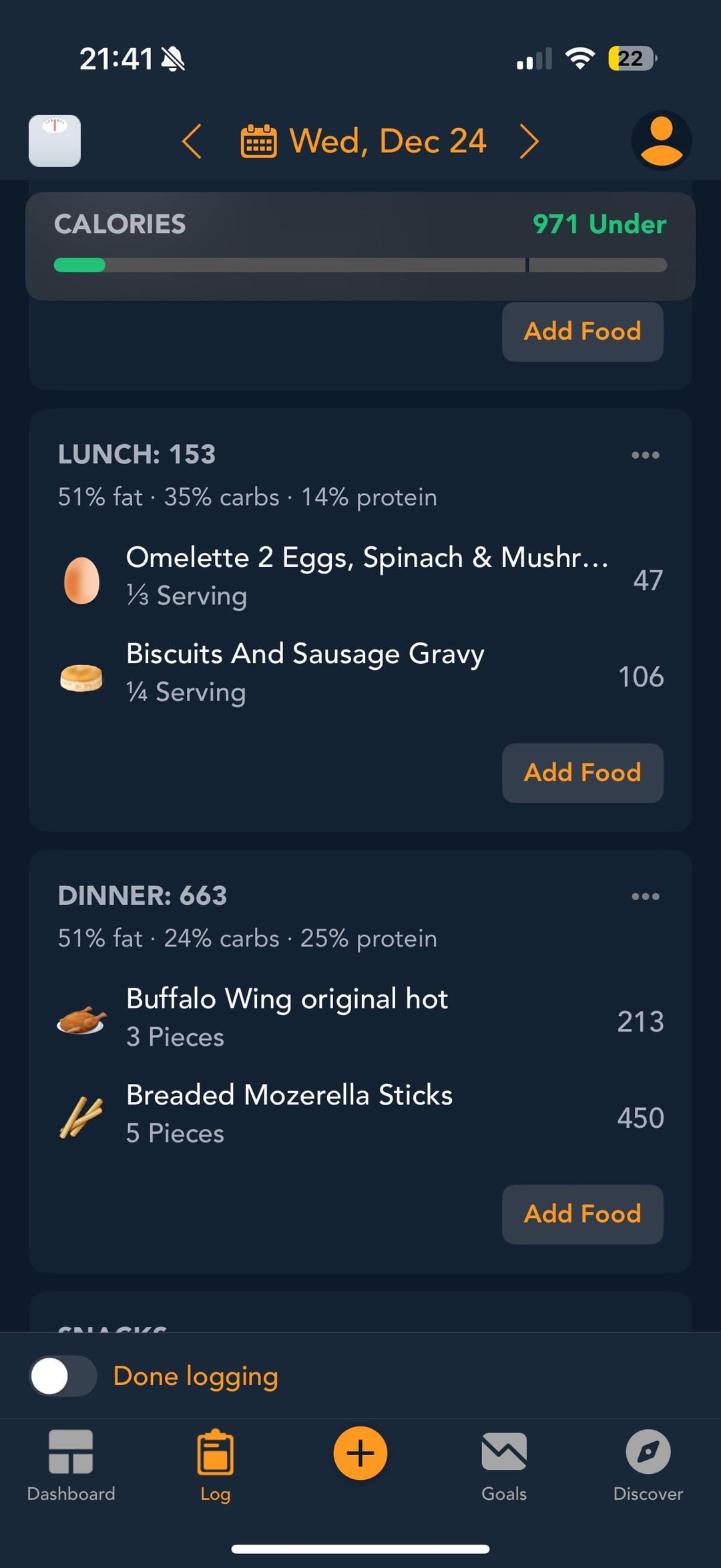Switch to the Dashboard tab
This screenshot has width=721, height=1568.
click(71, 1465)
